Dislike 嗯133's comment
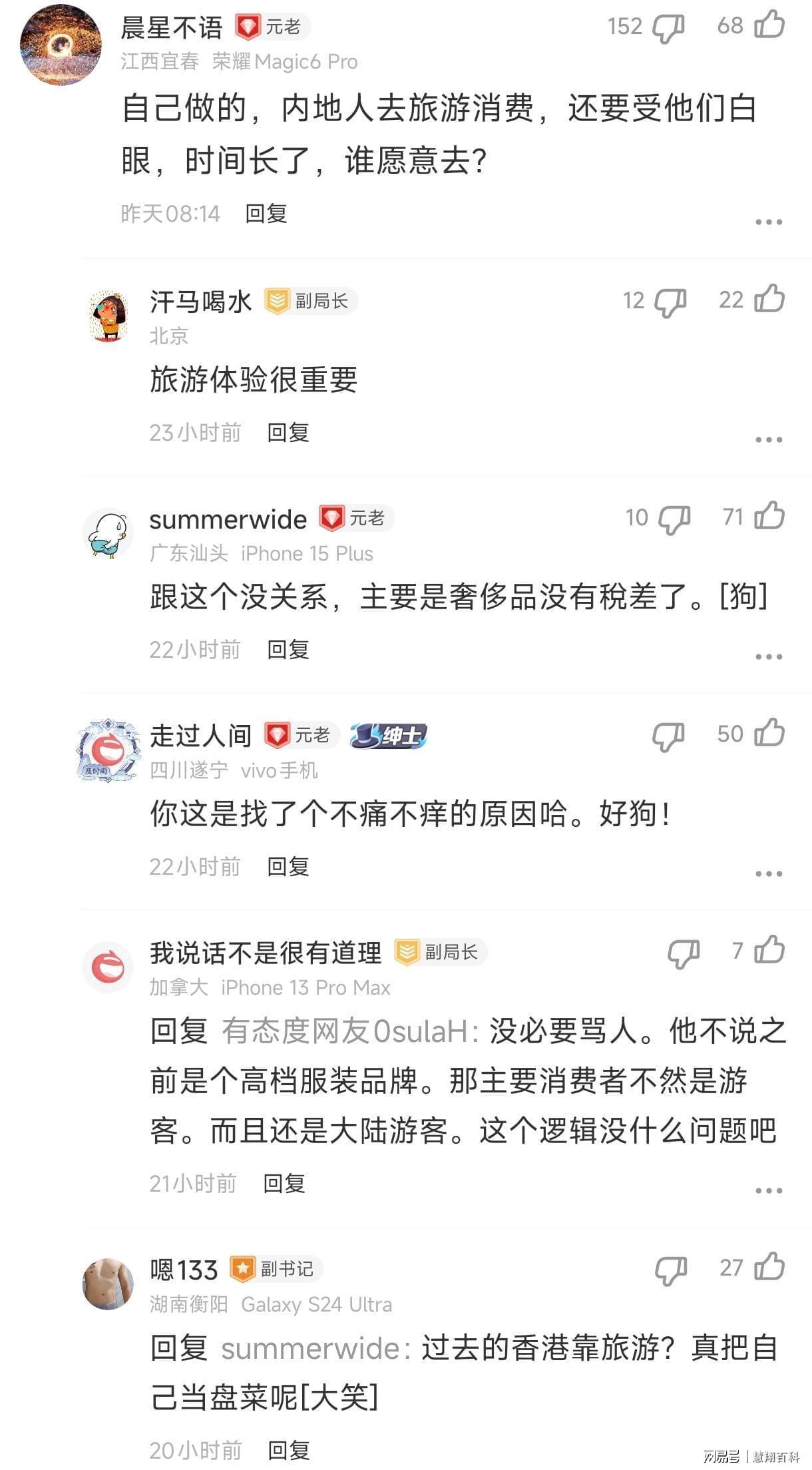 coord(670,1270)
